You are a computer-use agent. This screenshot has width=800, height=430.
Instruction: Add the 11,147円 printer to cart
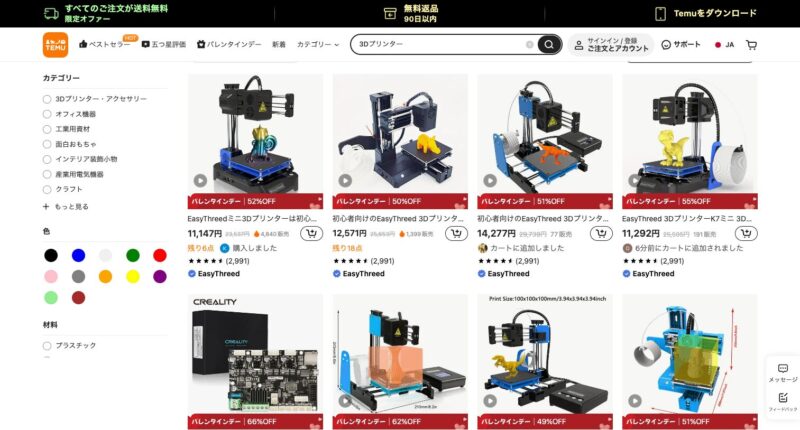coord(311,233)
